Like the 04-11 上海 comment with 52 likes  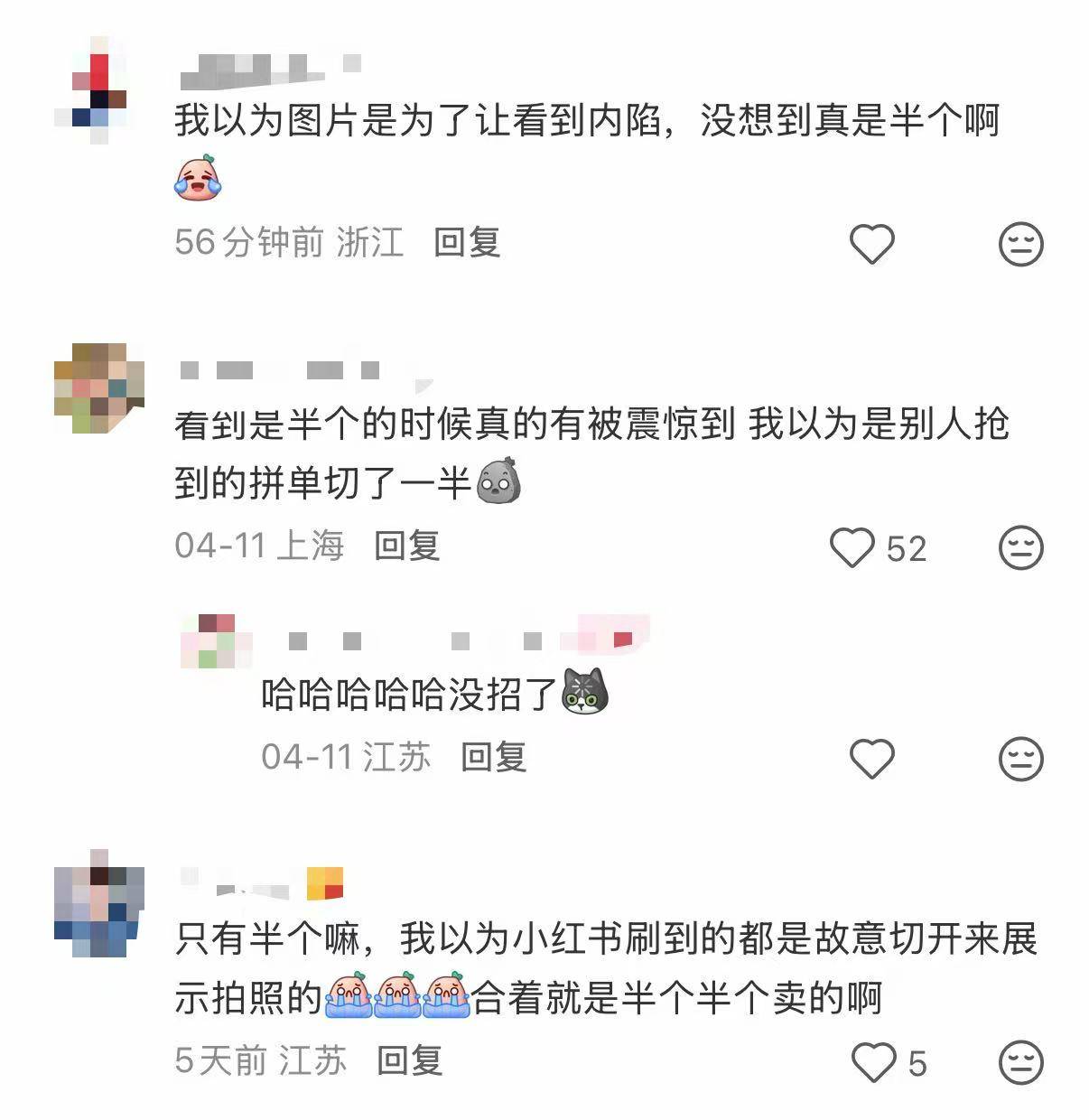(852, 547)
